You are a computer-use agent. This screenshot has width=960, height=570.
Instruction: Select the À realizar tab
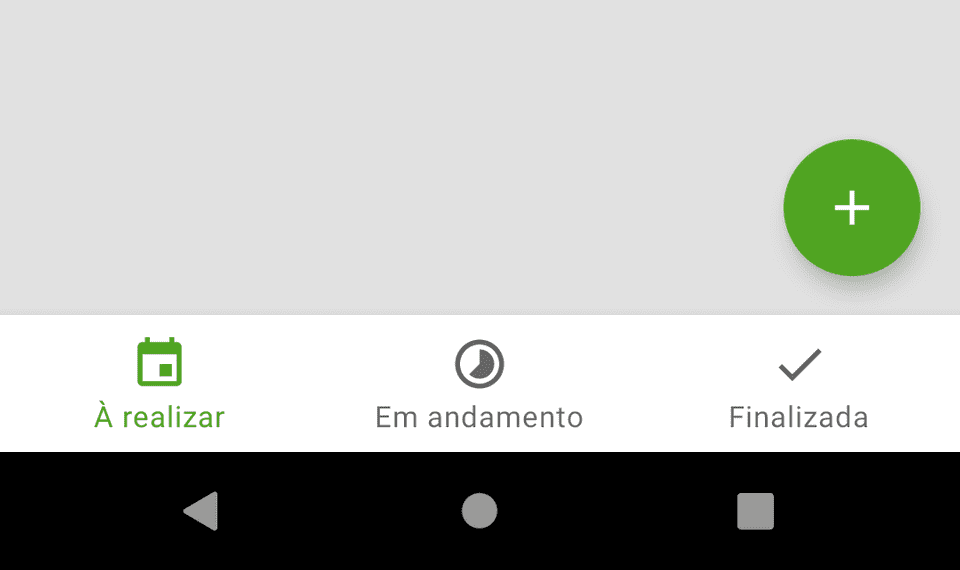point(160,385)
